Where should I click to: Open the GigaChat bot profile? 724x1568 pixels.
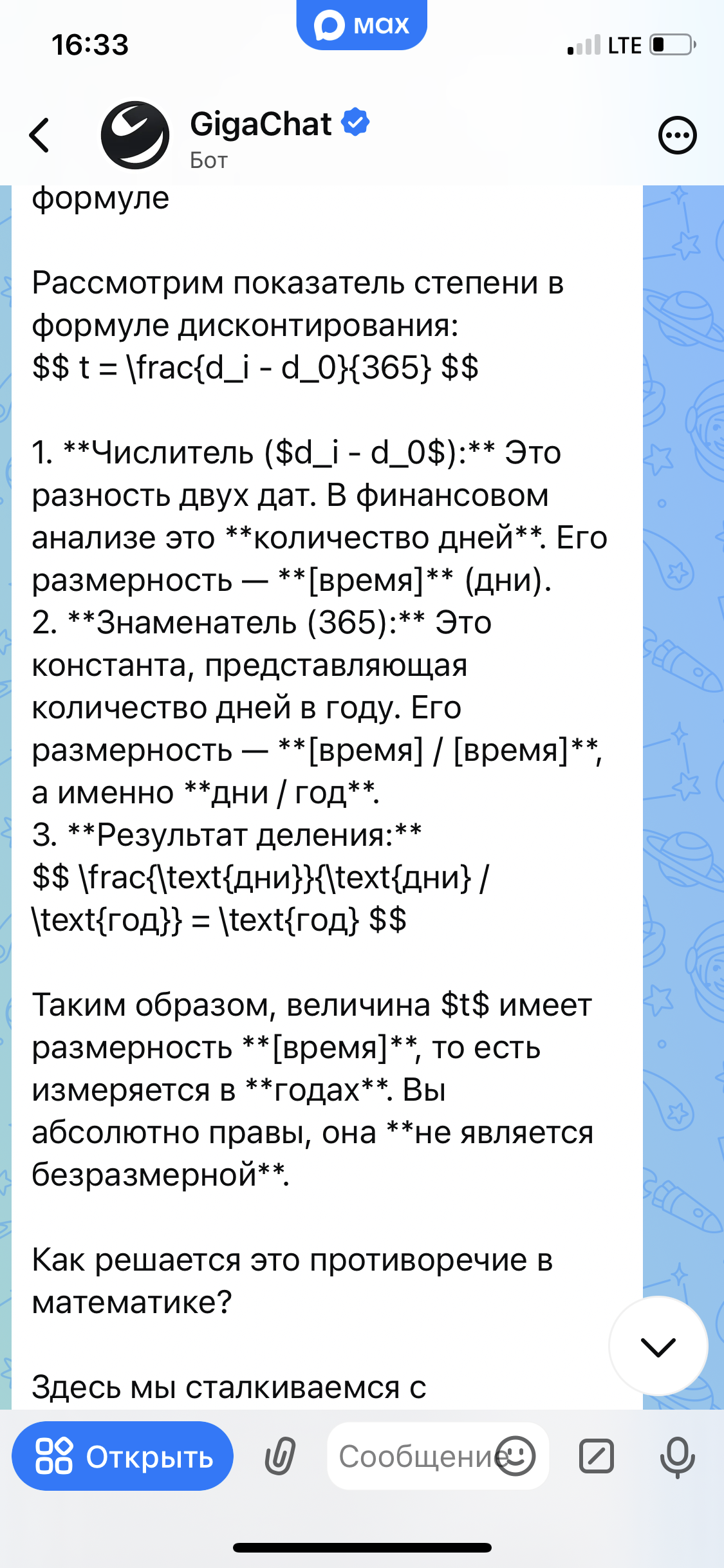pos(261,135)
